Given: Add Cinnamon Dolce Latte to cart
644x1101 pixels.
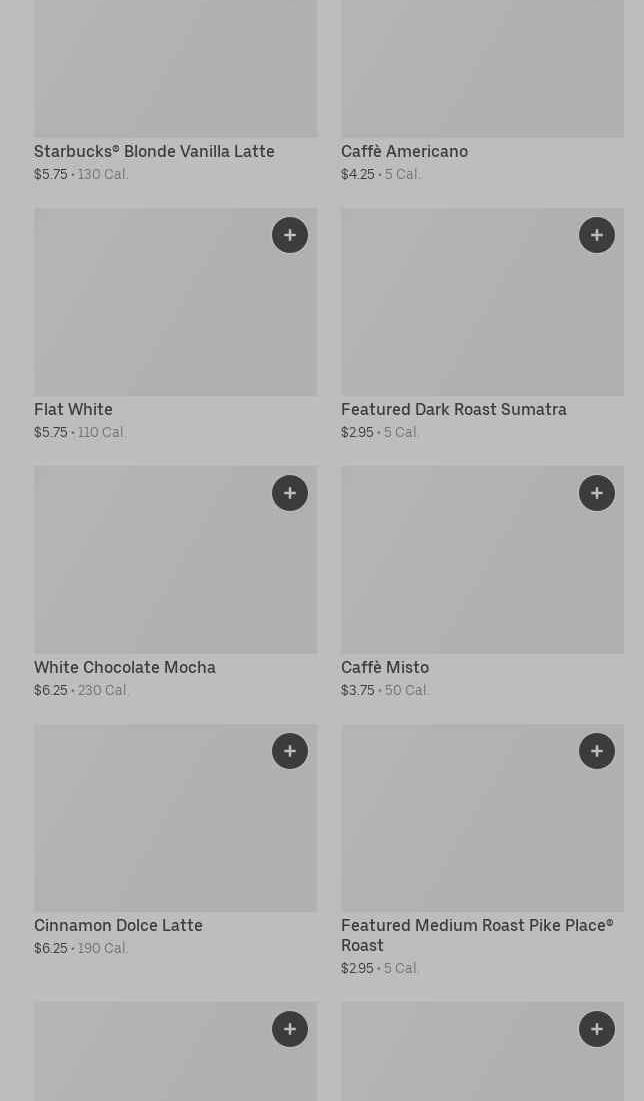Looking at the screenshot, I should [290, 751].
